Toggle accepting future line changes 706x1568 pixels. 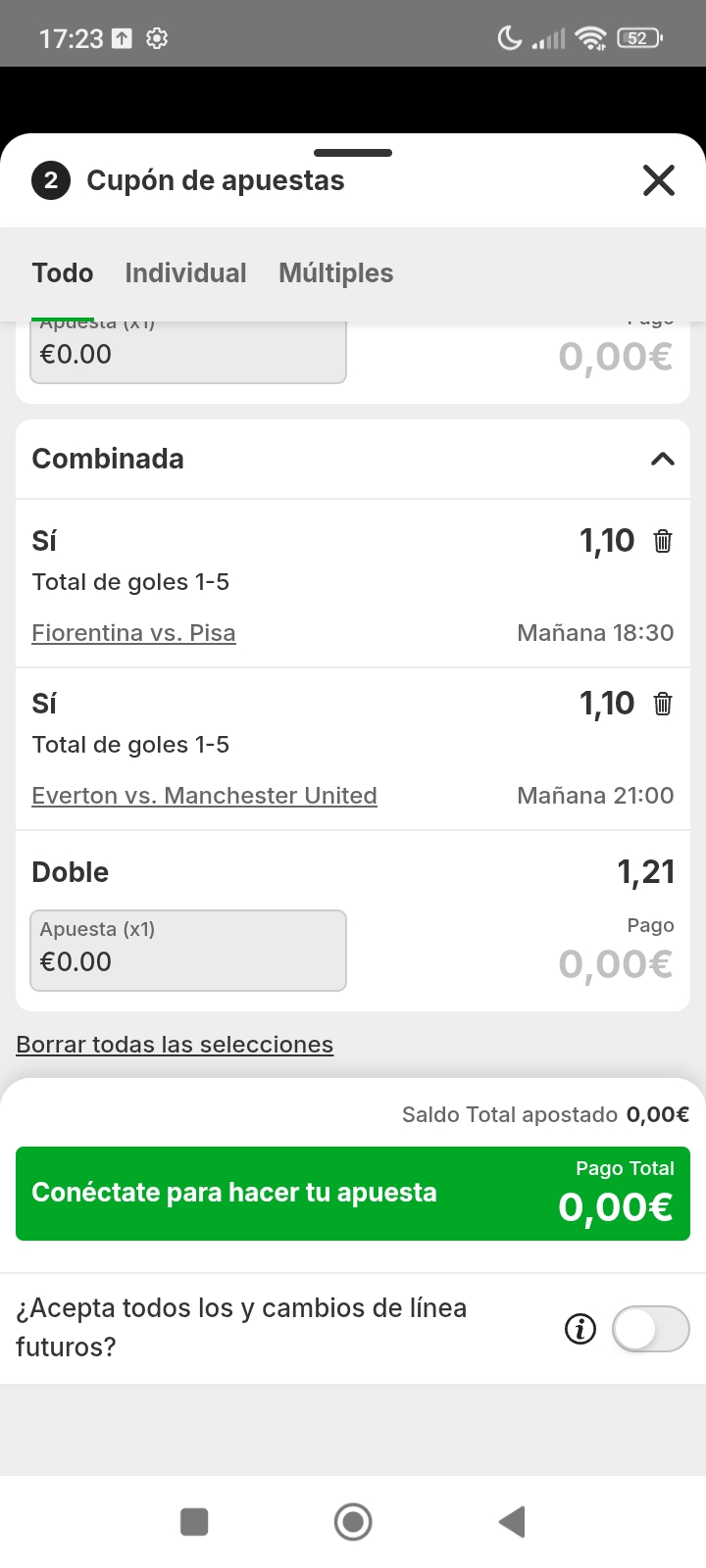click(x=650, y=1329)
